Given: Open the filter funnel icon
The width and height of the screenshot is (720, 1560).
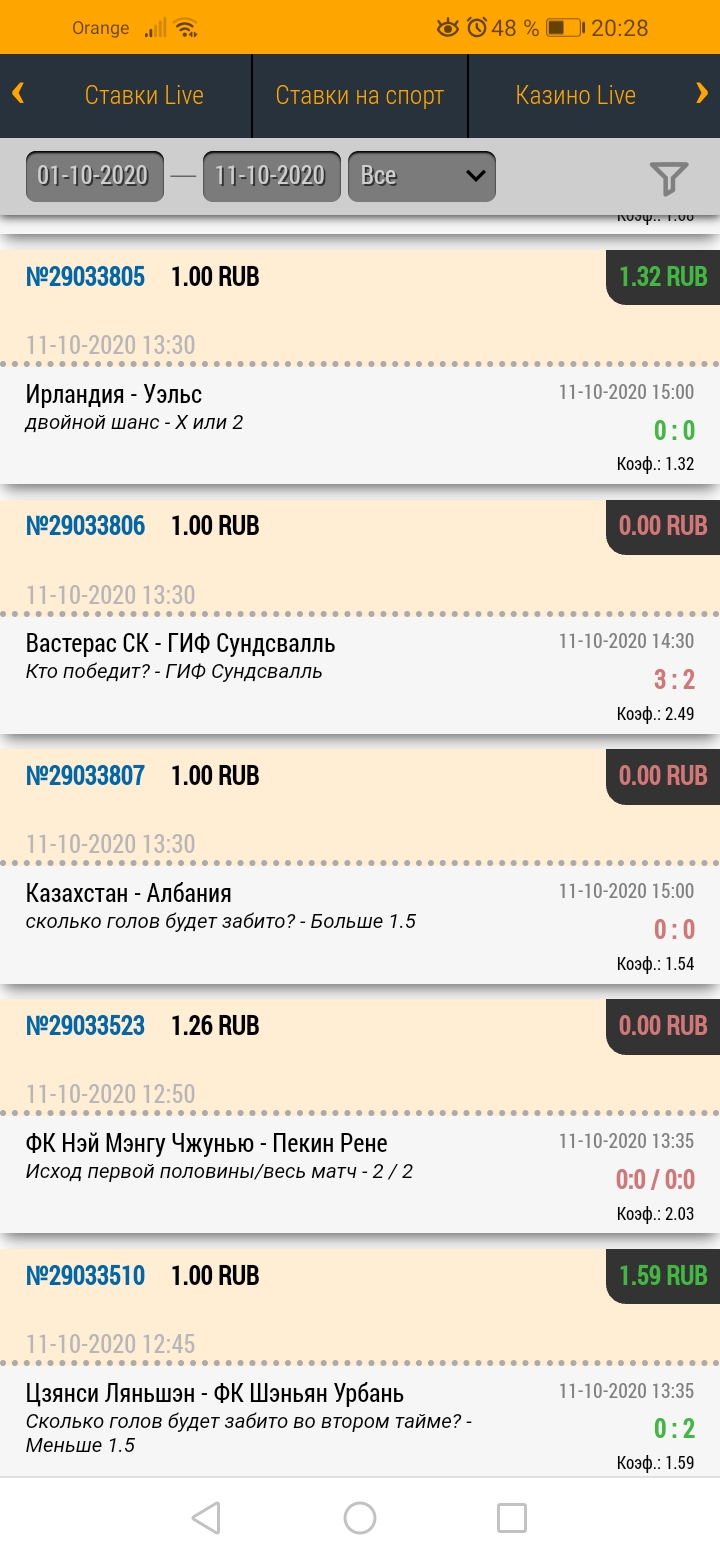Looking at the screenshot, I should coord(668,178).
